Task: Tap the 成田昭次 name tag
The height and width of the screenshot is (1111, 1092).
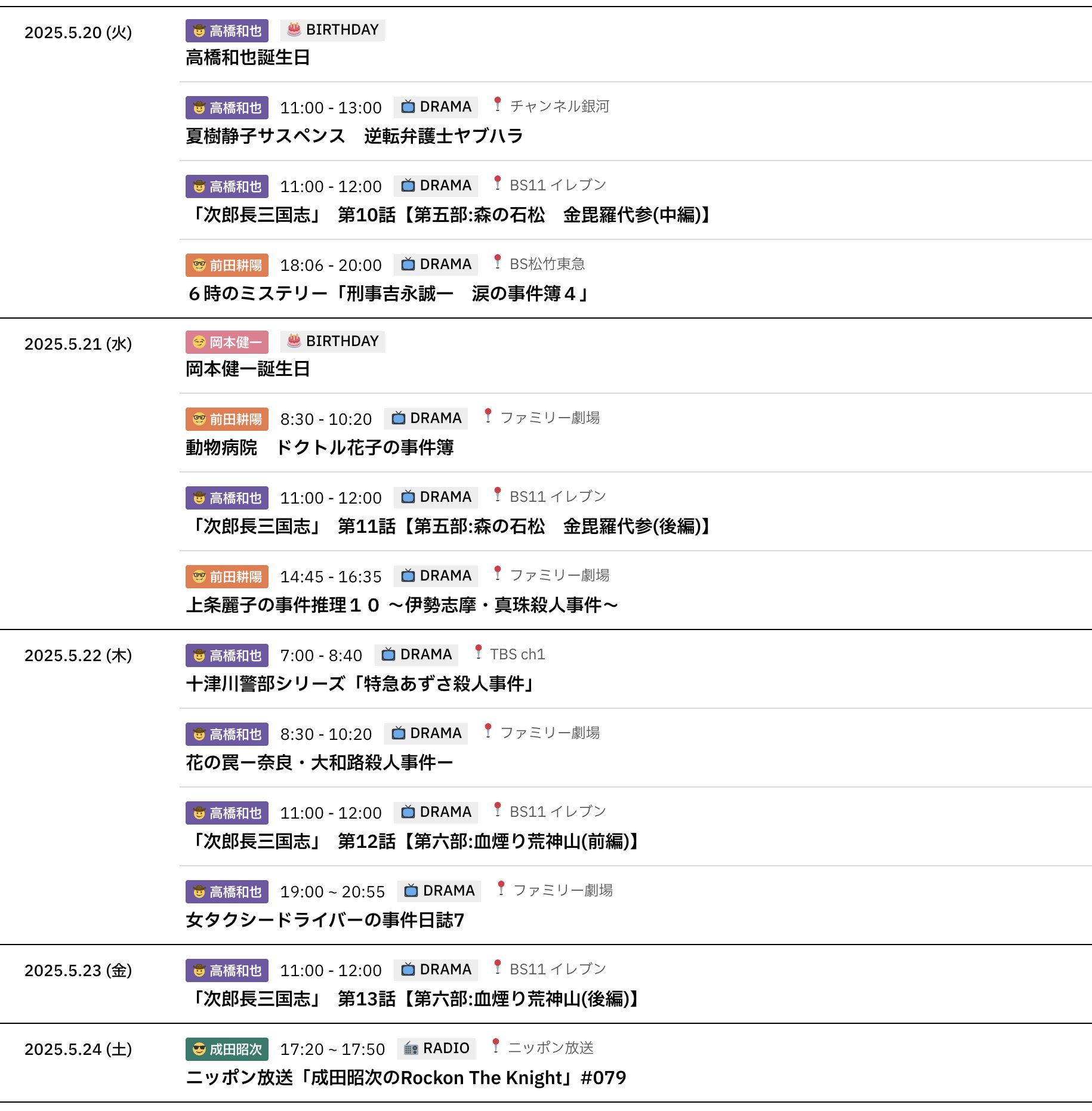Action: click(227, 1049)
